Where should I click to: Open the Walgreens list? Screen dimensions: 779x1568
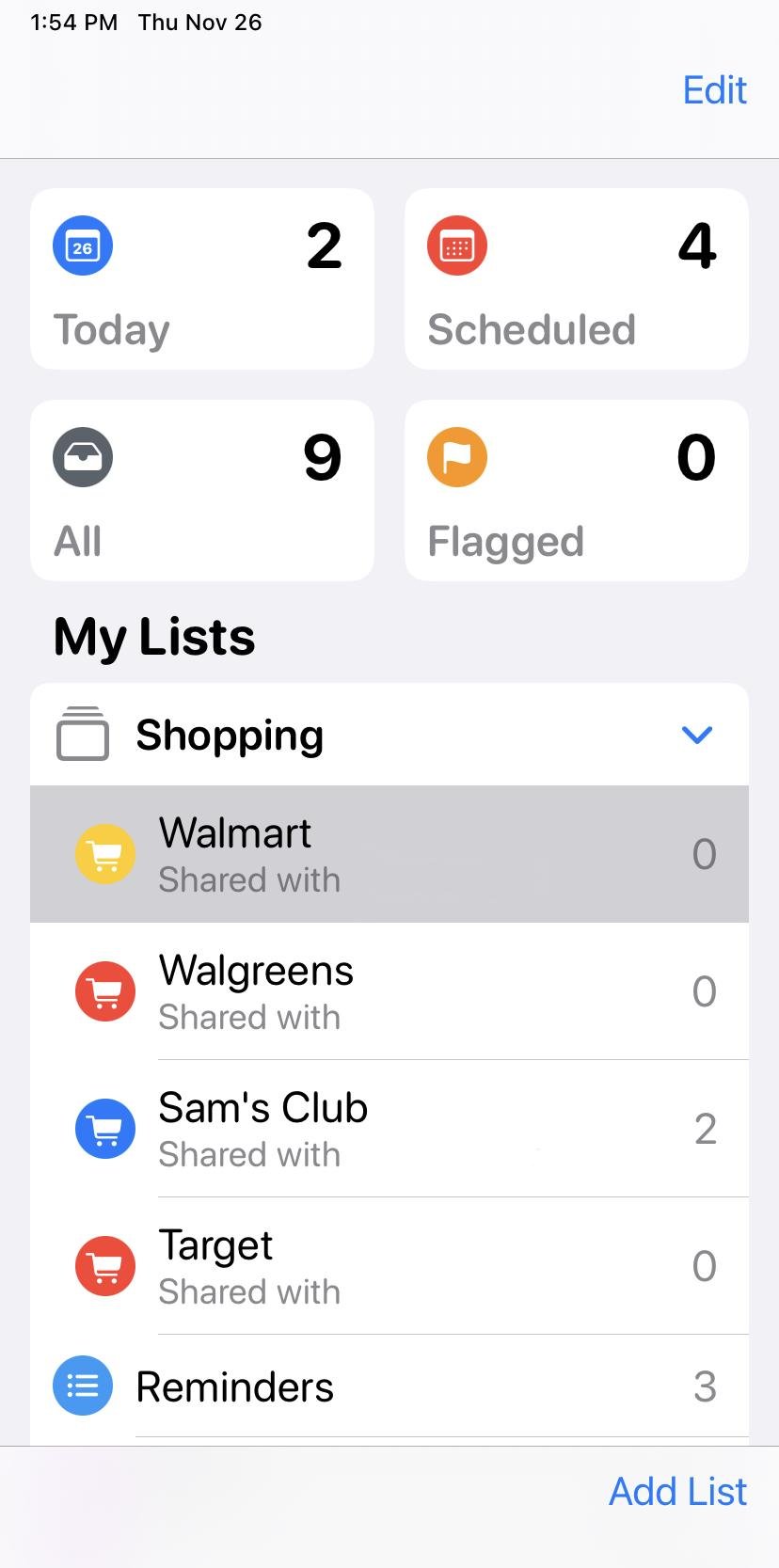[389, 991]
